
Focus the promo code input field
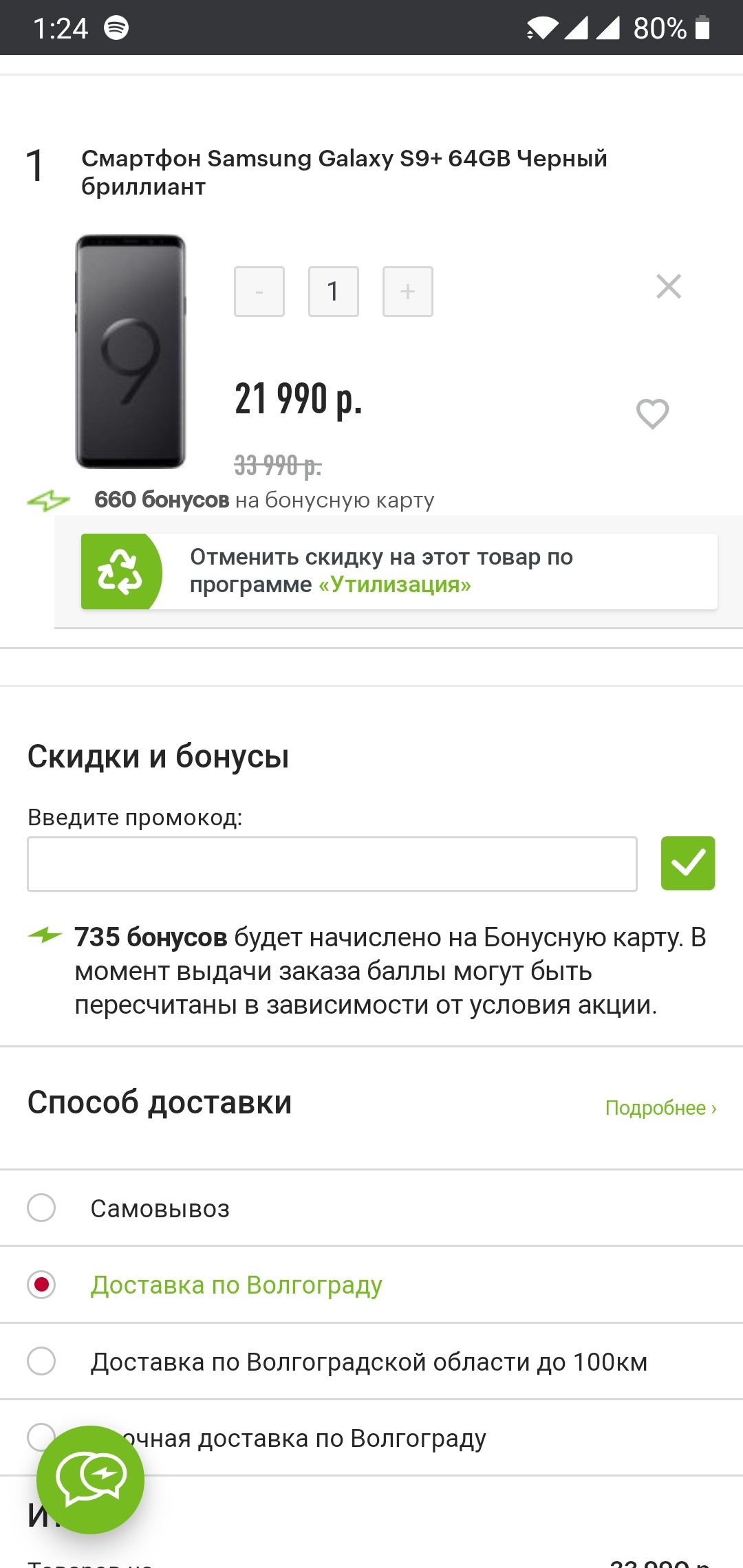pyautogui.click(x=332, y=864)
